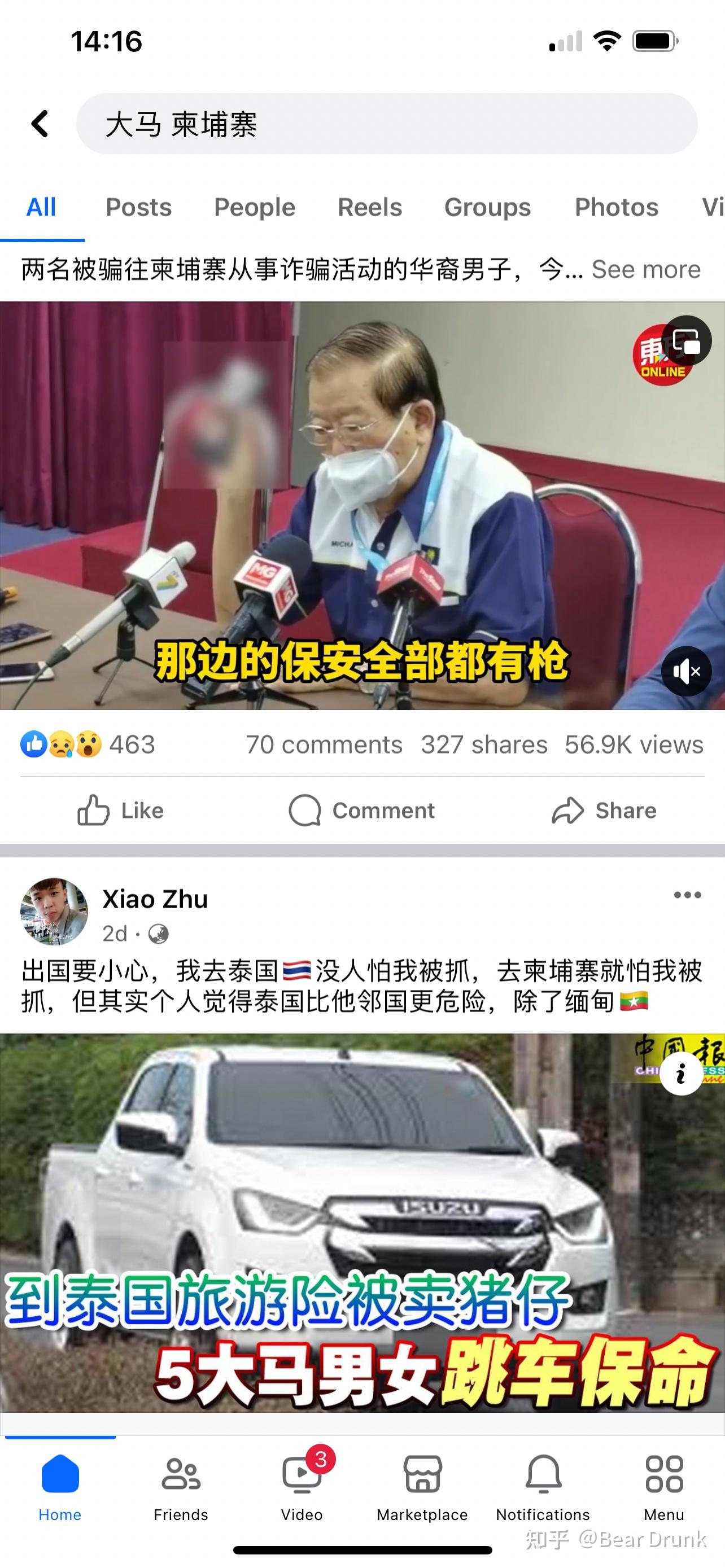Minimize video to picture-in-picture
The width and height of the screenshot is (725, 1568).
tap(687, 340)
